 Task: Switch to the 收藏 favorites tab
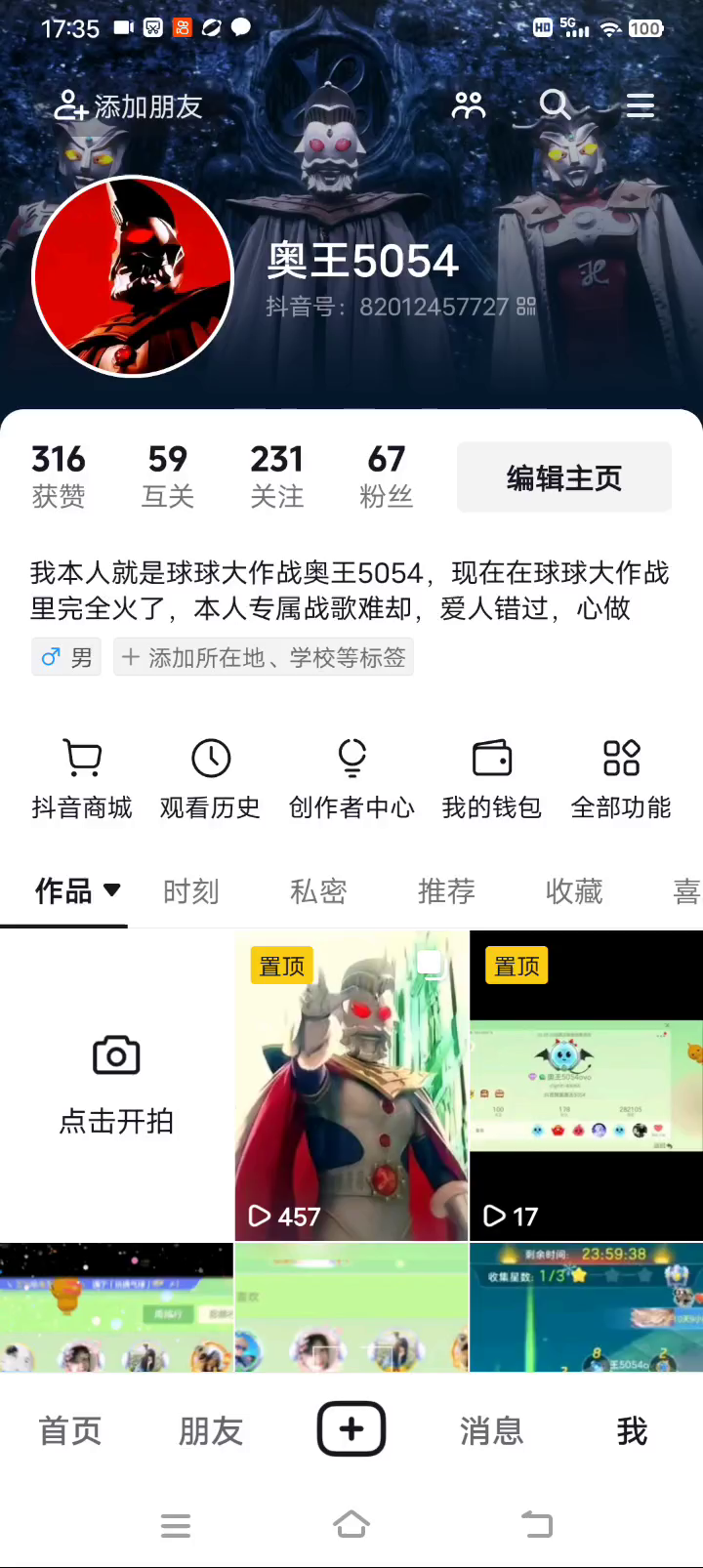point(574,890)
